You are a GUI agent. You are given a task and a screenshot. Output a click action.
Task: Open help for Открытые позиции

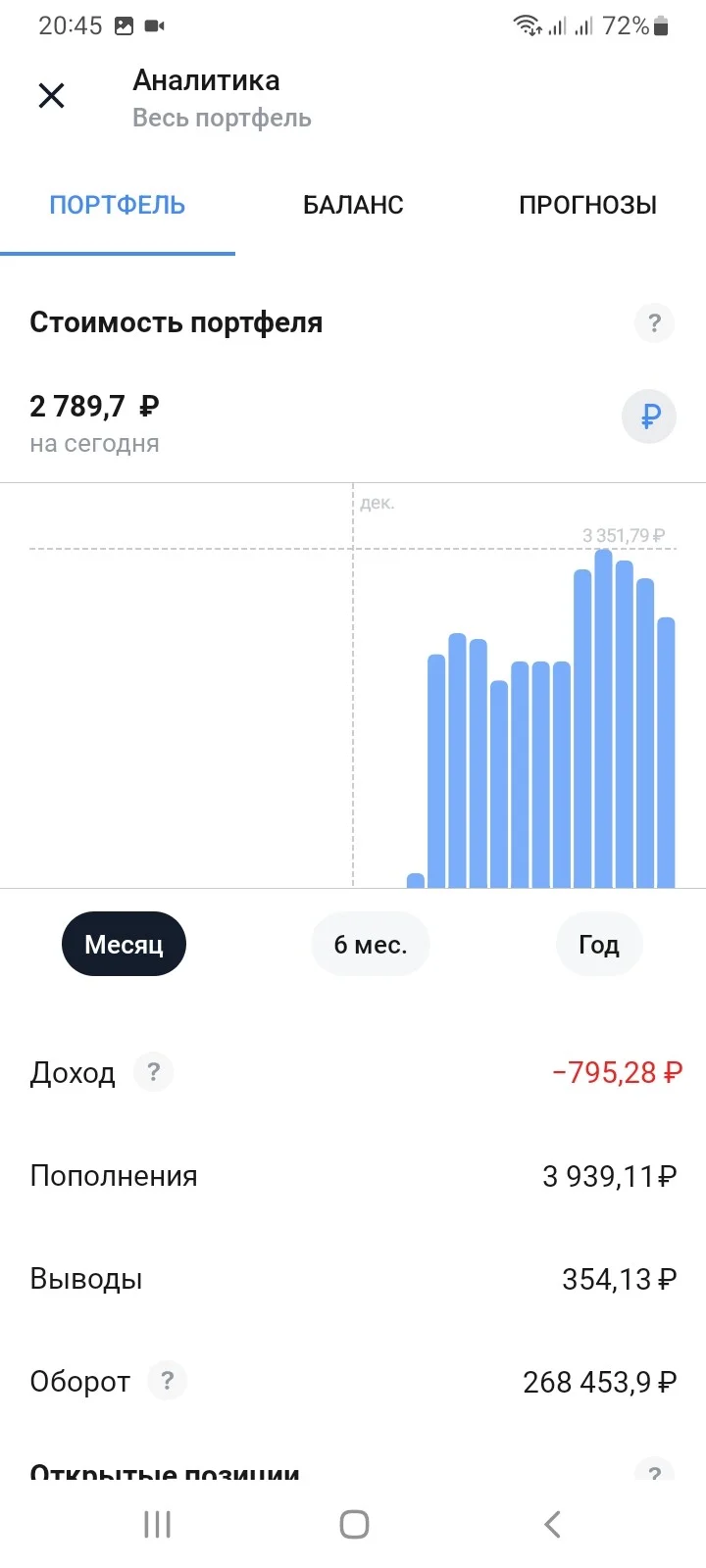coord(654,1472)
